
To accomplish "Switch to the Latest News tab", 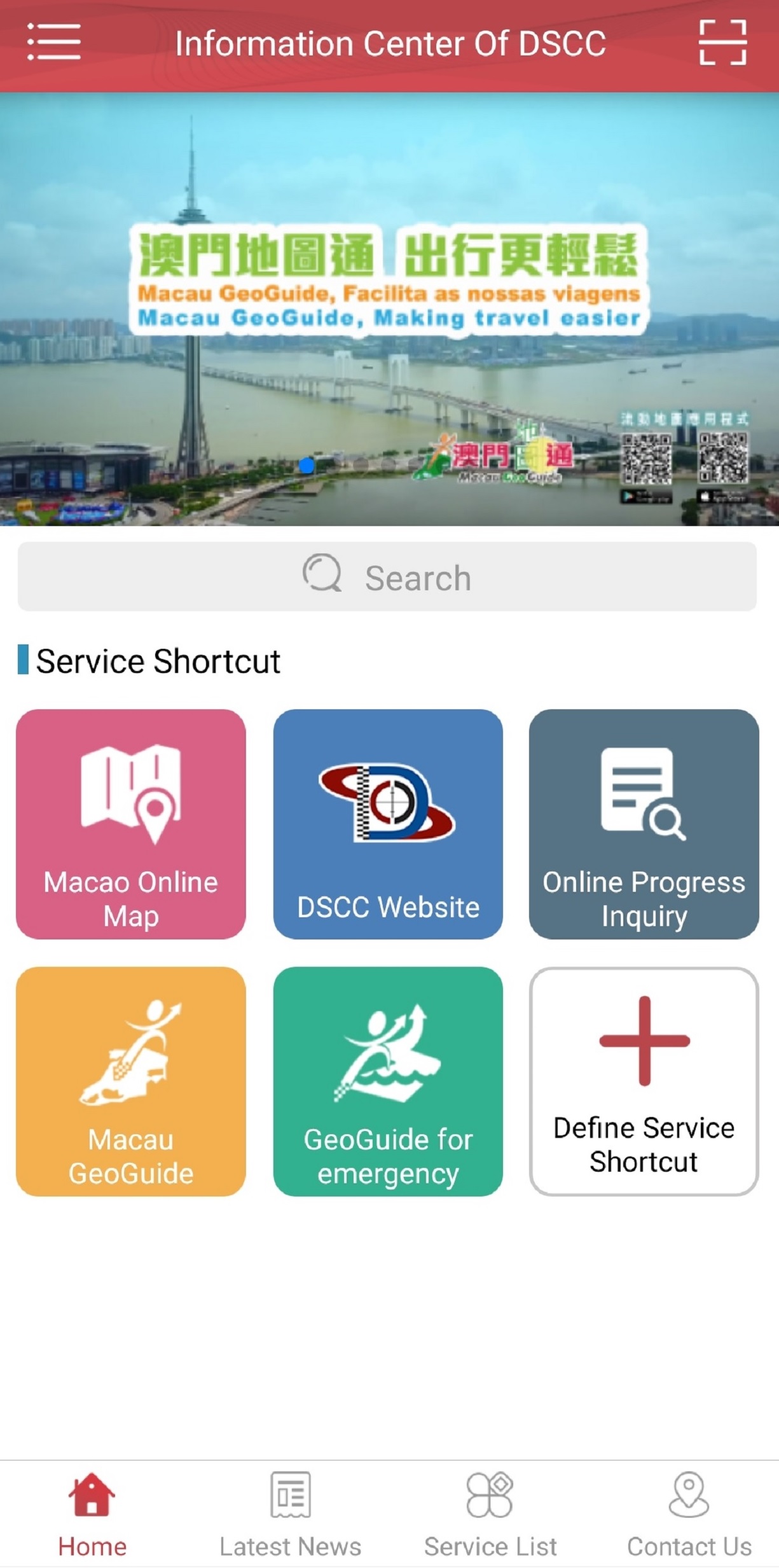I will 291,1514.
